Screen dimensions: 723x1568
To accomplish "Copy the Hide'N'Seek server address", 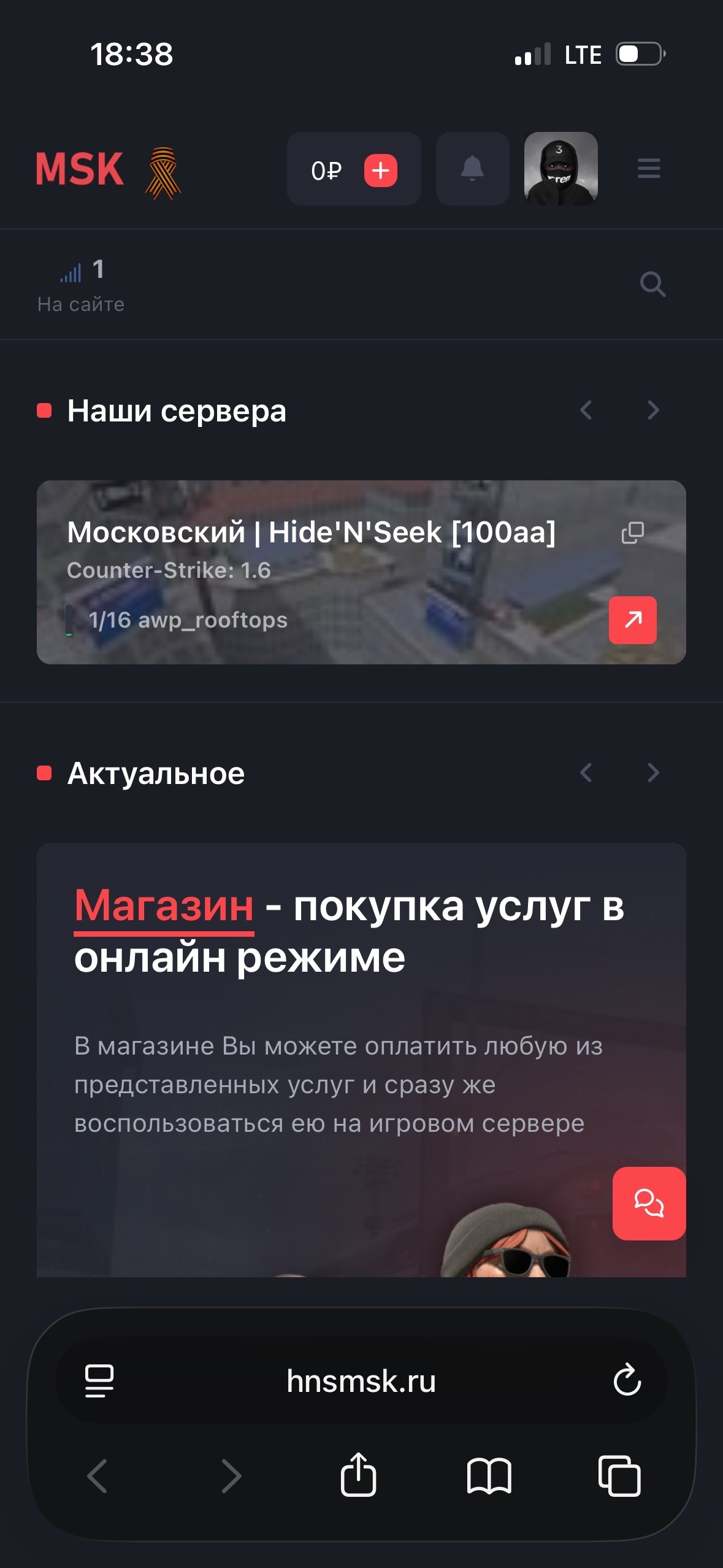I will pyautogui.click(x=632, y=533).
